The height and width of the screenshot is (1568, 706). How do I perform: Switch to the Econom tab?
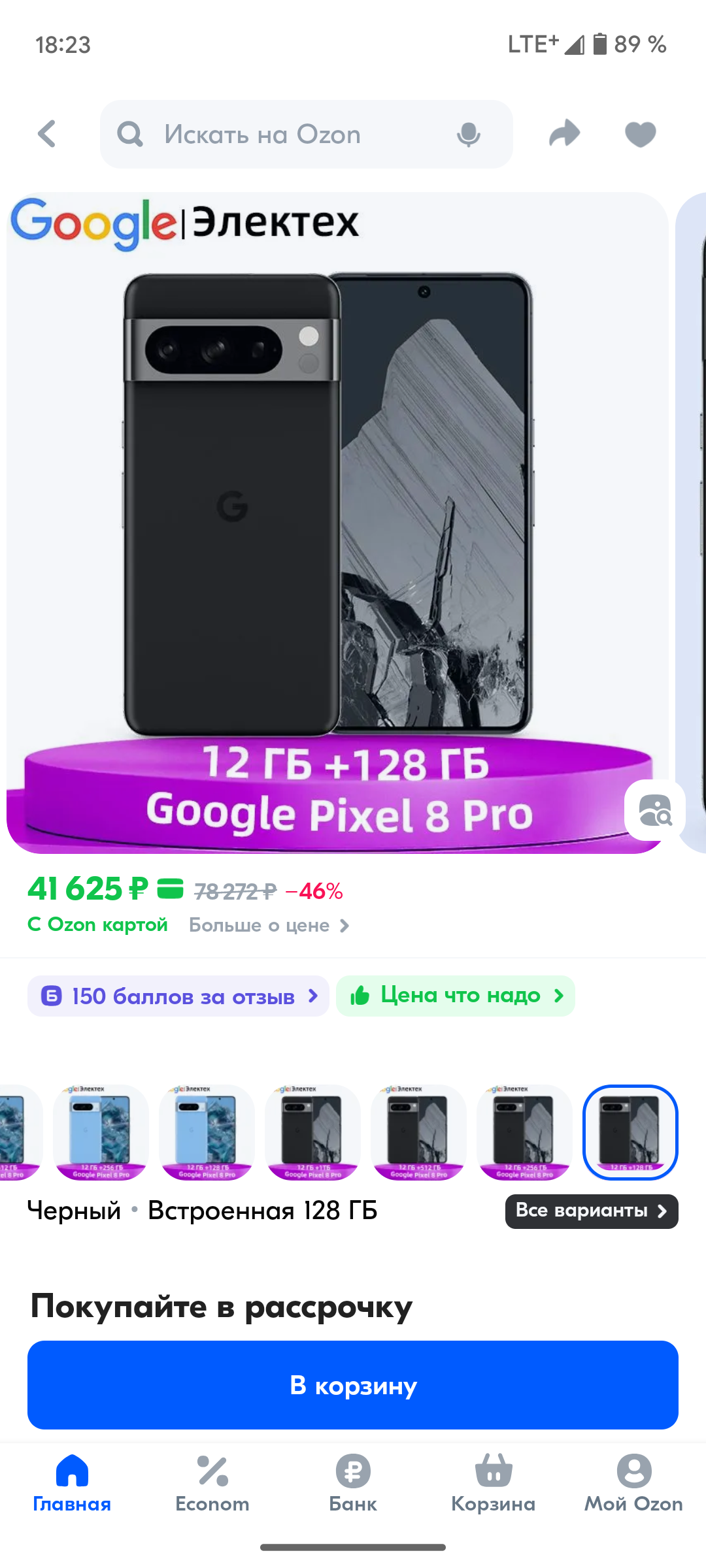[x=212, y=1484]
